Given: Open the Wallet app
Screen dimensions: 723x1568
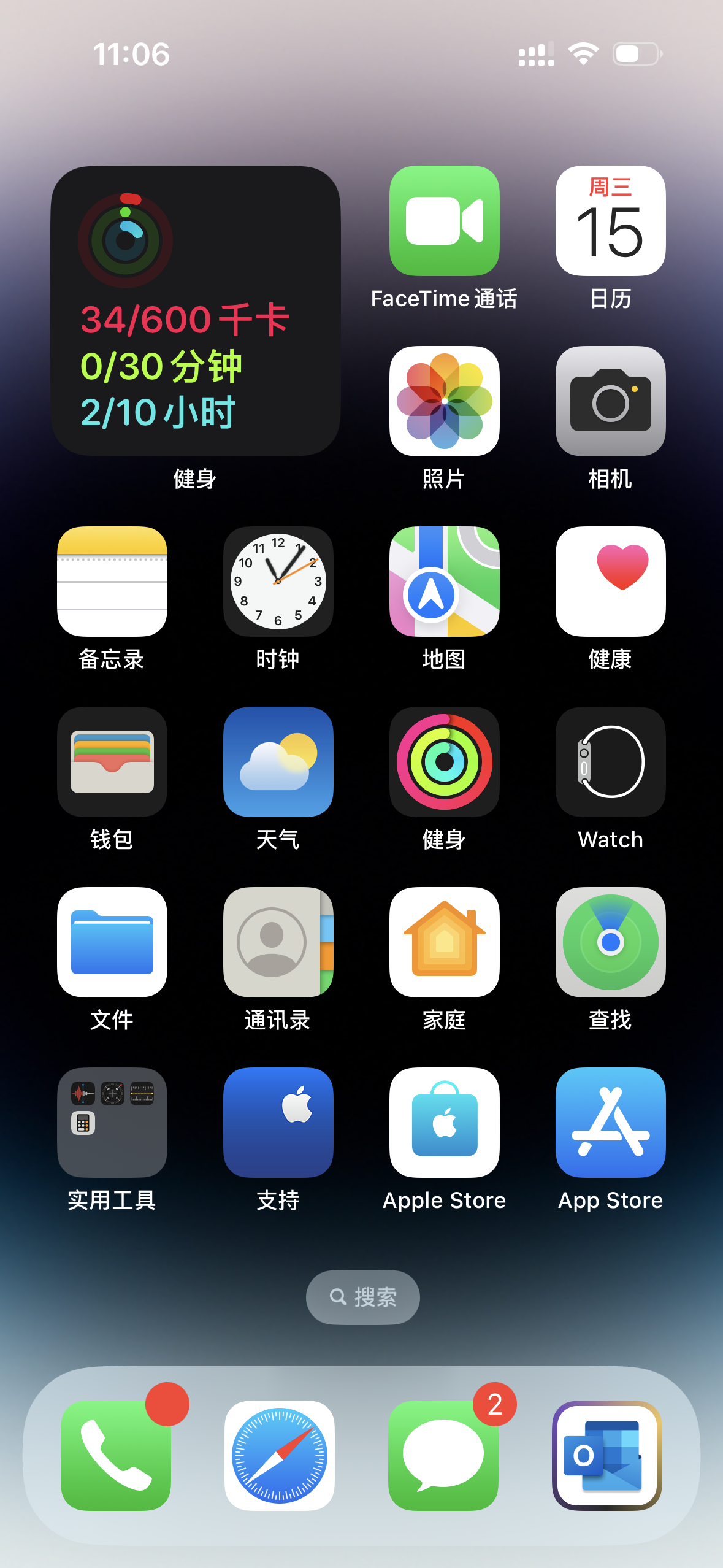Looking at the screenshot, I should tap(112, 761).
